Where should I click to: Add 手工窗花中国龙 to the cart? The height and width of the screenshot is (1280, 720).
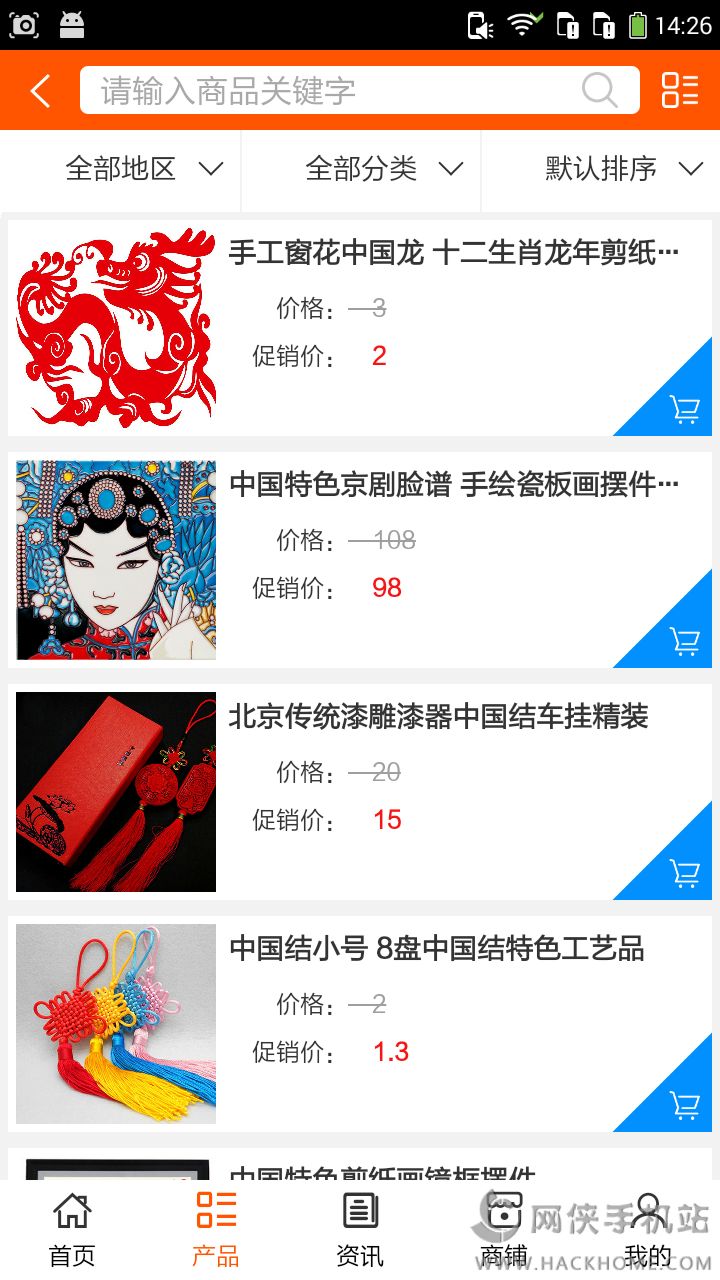(684, 409)
